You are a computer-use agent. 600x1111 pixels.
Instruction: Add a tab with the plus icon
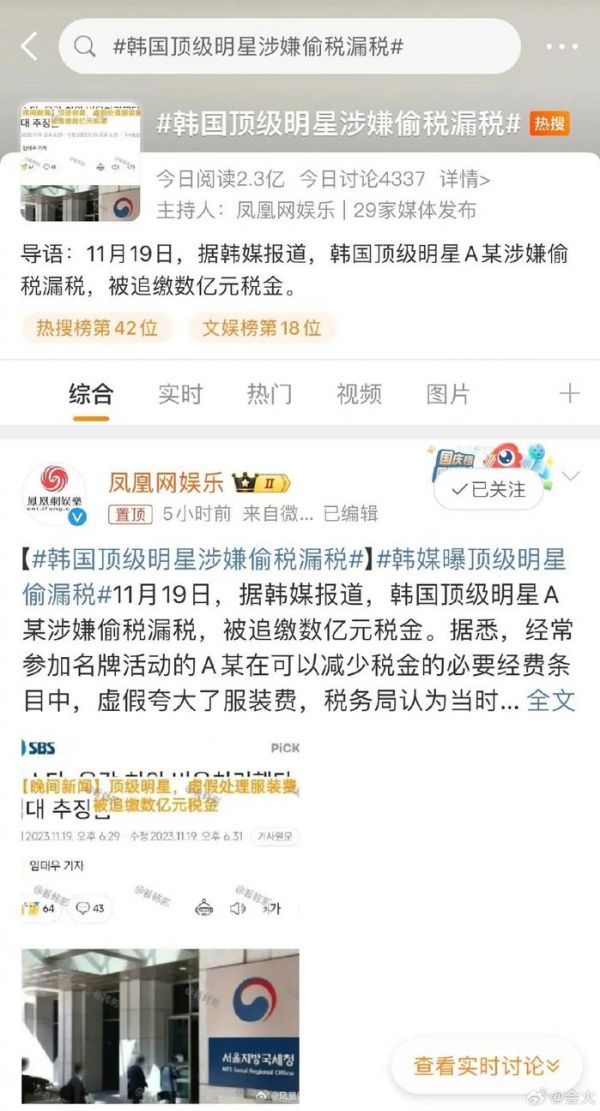coord(569,394)
